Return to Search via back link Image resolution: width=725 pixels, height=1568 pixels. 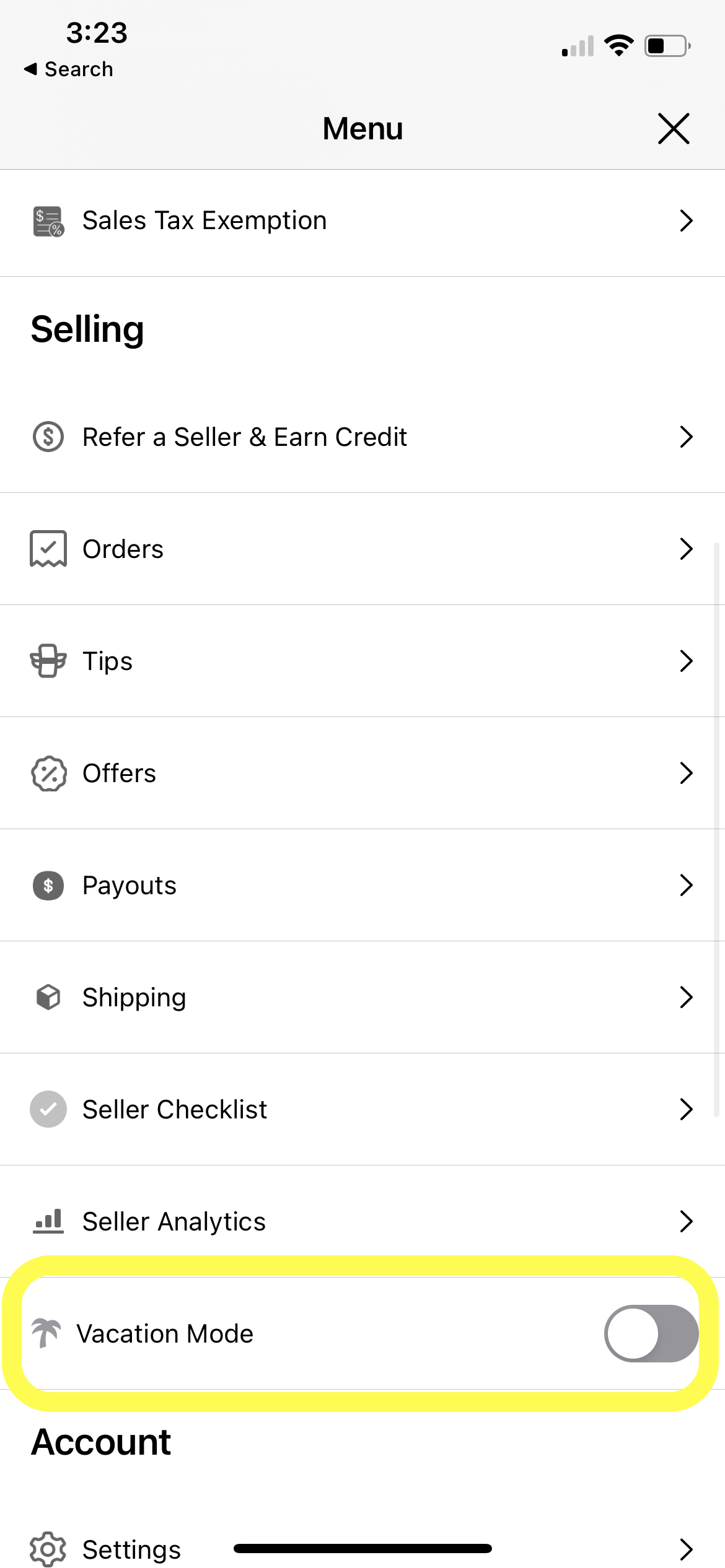coord(69,69)
